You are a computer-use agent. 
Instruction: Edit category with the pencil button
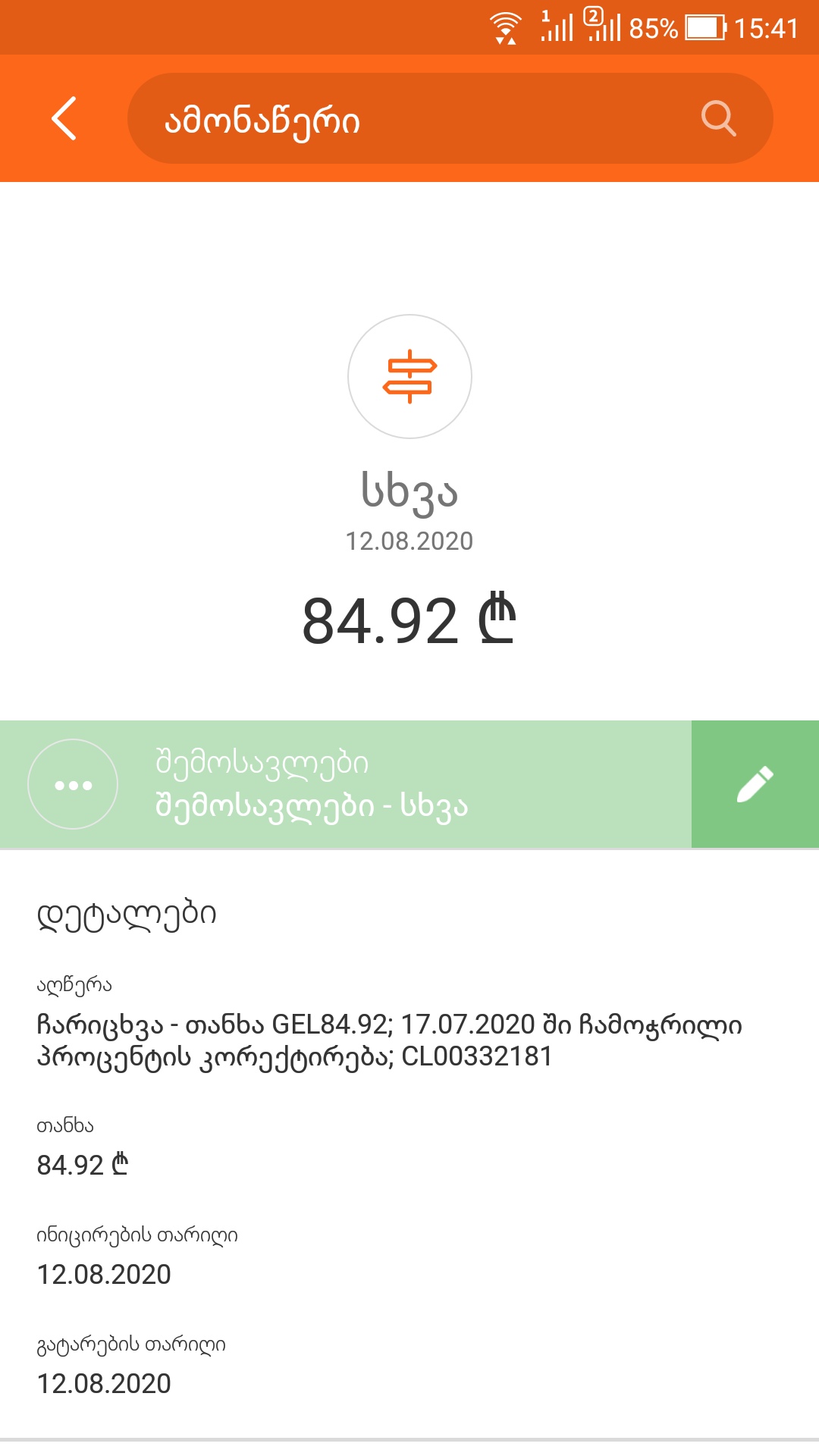point(755,784)
